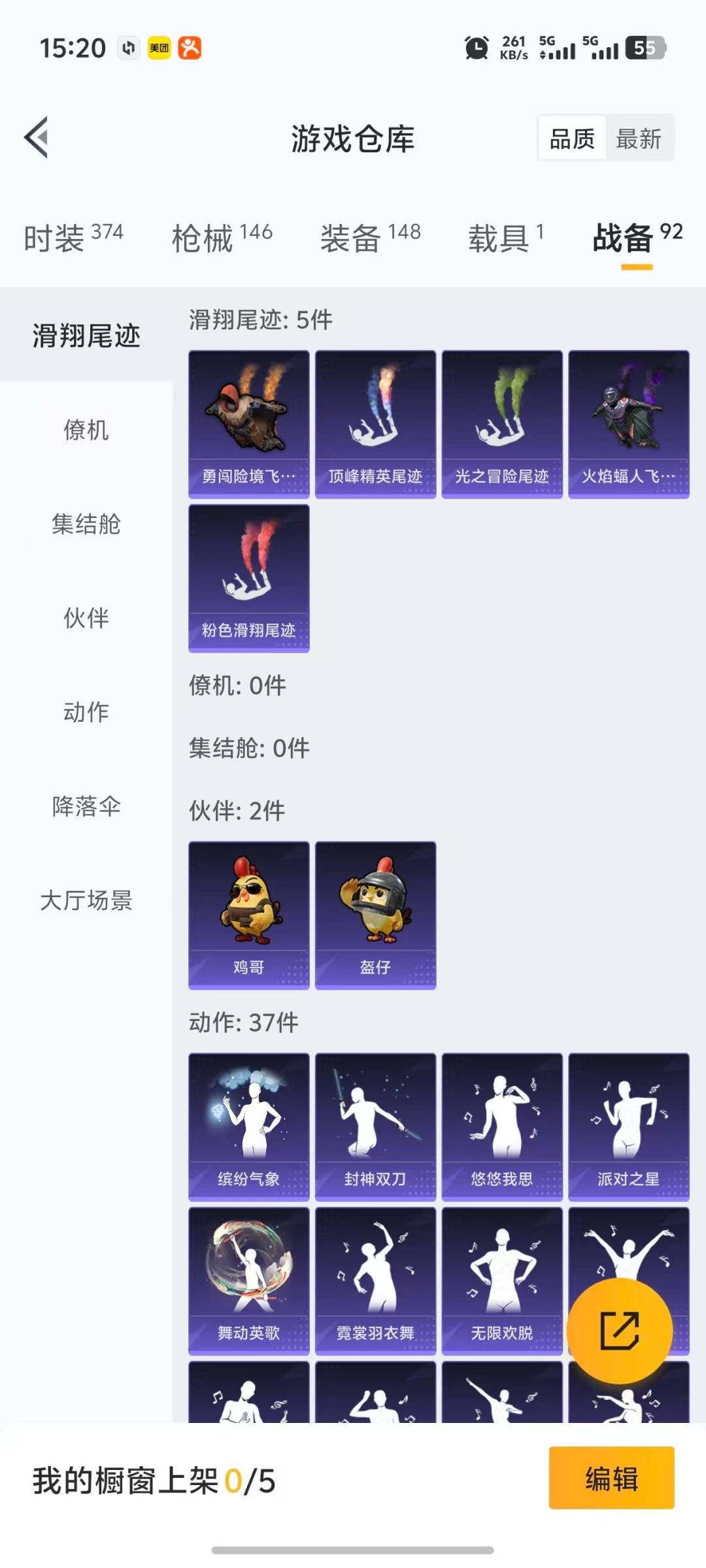
Task: Tap the back arrow to leave 游戏仓库
Action: 37,137
